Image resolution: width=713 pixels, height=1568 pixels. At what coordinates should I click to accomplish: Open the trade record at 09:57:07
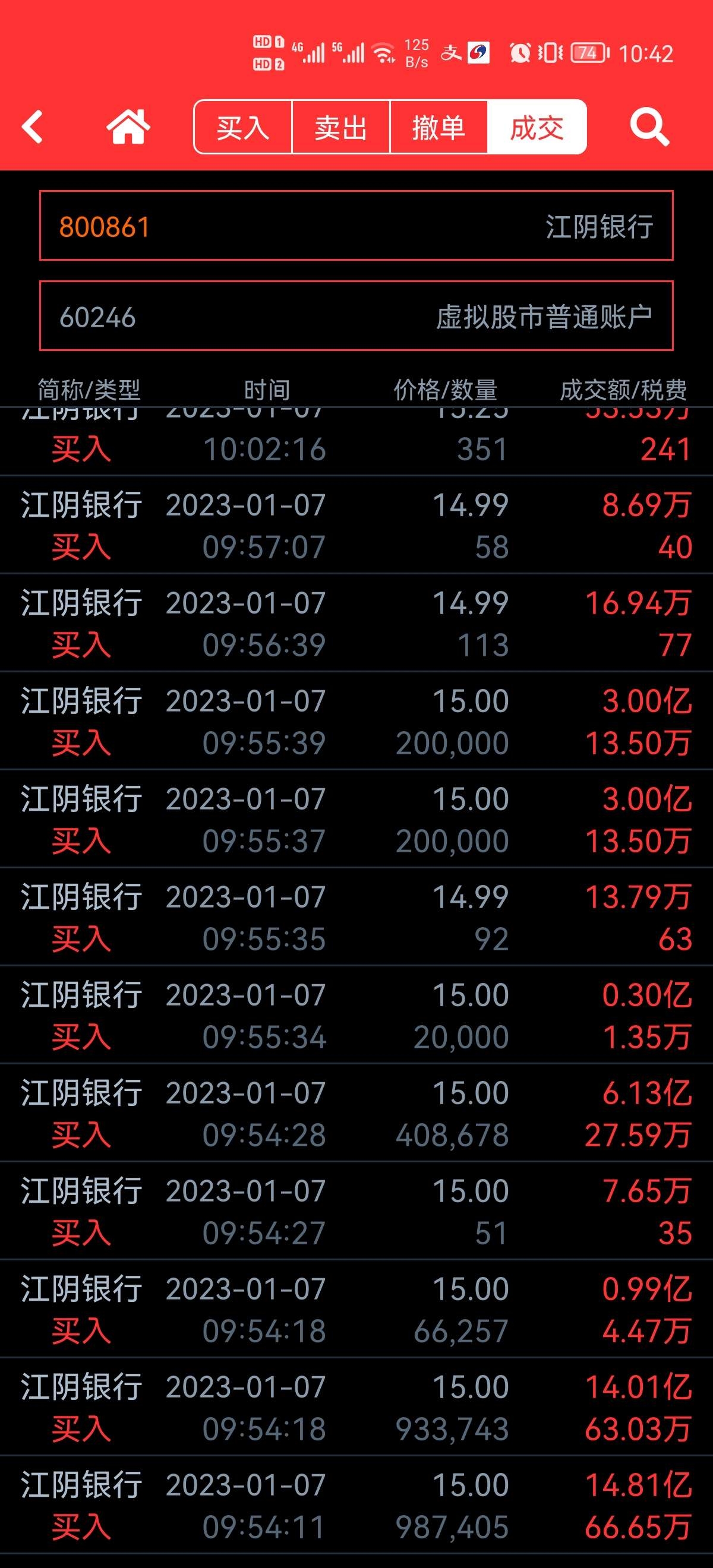click(356, 524)
